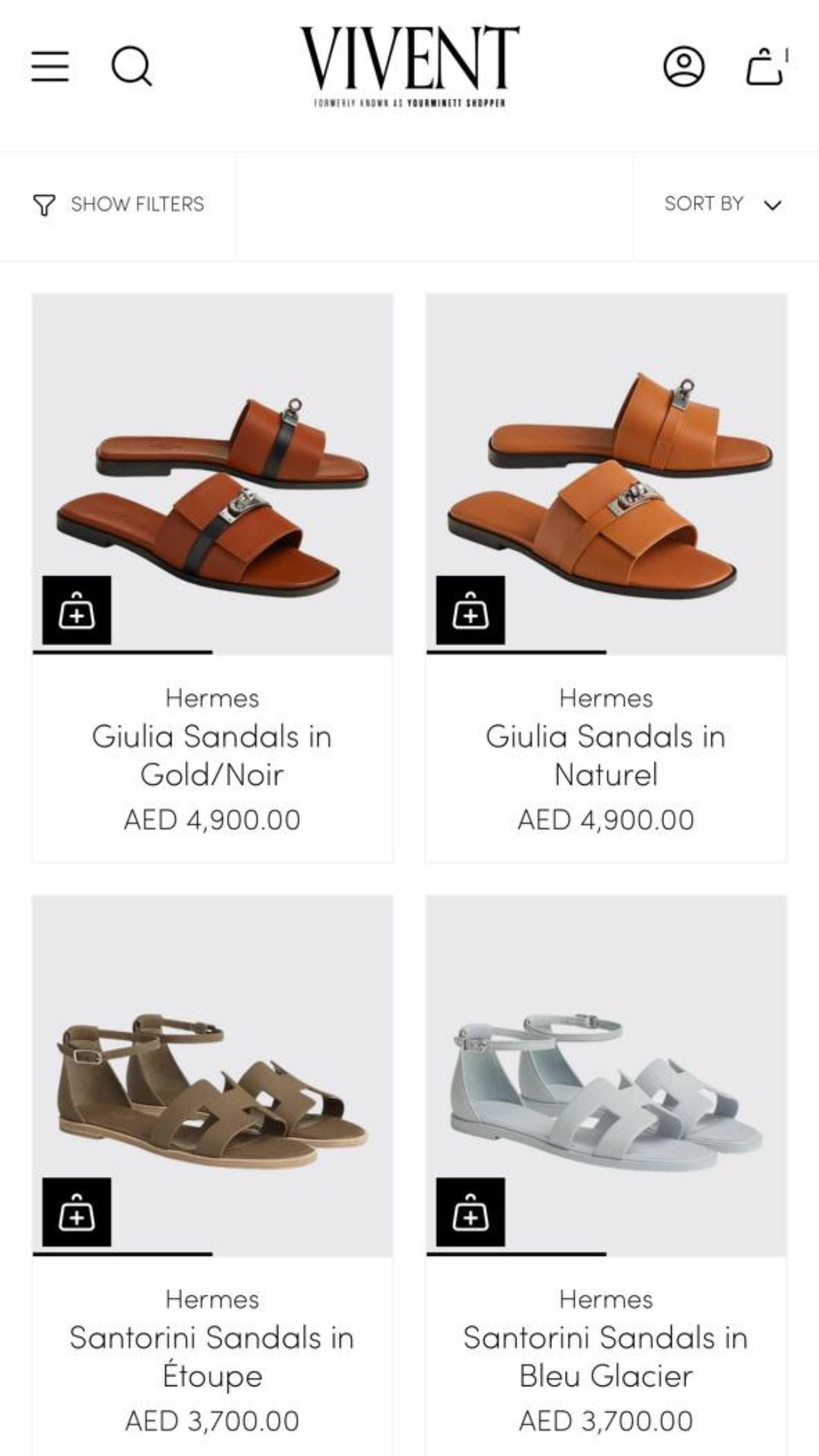Open the search icon
Screen dimensions: 819x1456
pyautogui.click(x=132, y=67)
